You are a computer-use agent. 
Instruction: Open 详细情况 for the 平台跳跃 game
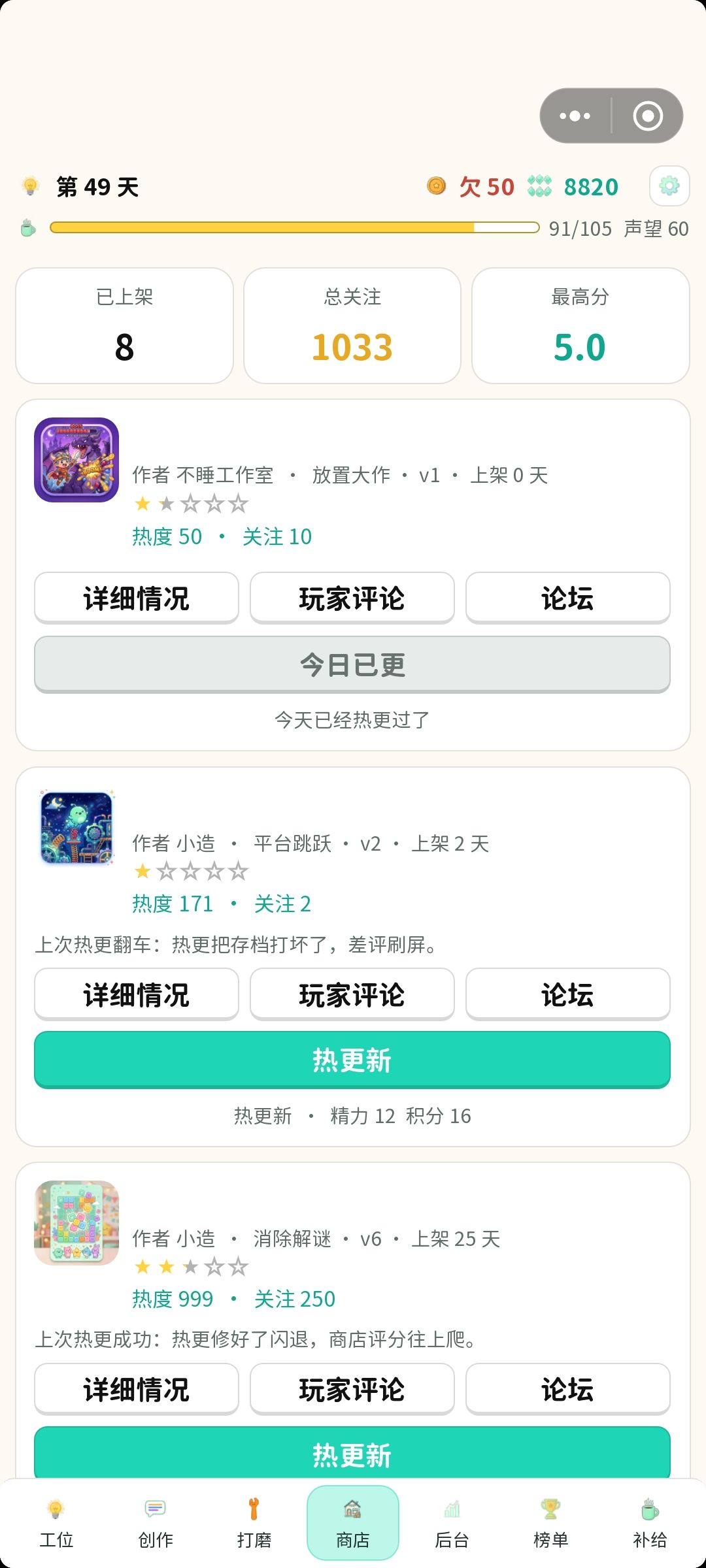[137, 994]
